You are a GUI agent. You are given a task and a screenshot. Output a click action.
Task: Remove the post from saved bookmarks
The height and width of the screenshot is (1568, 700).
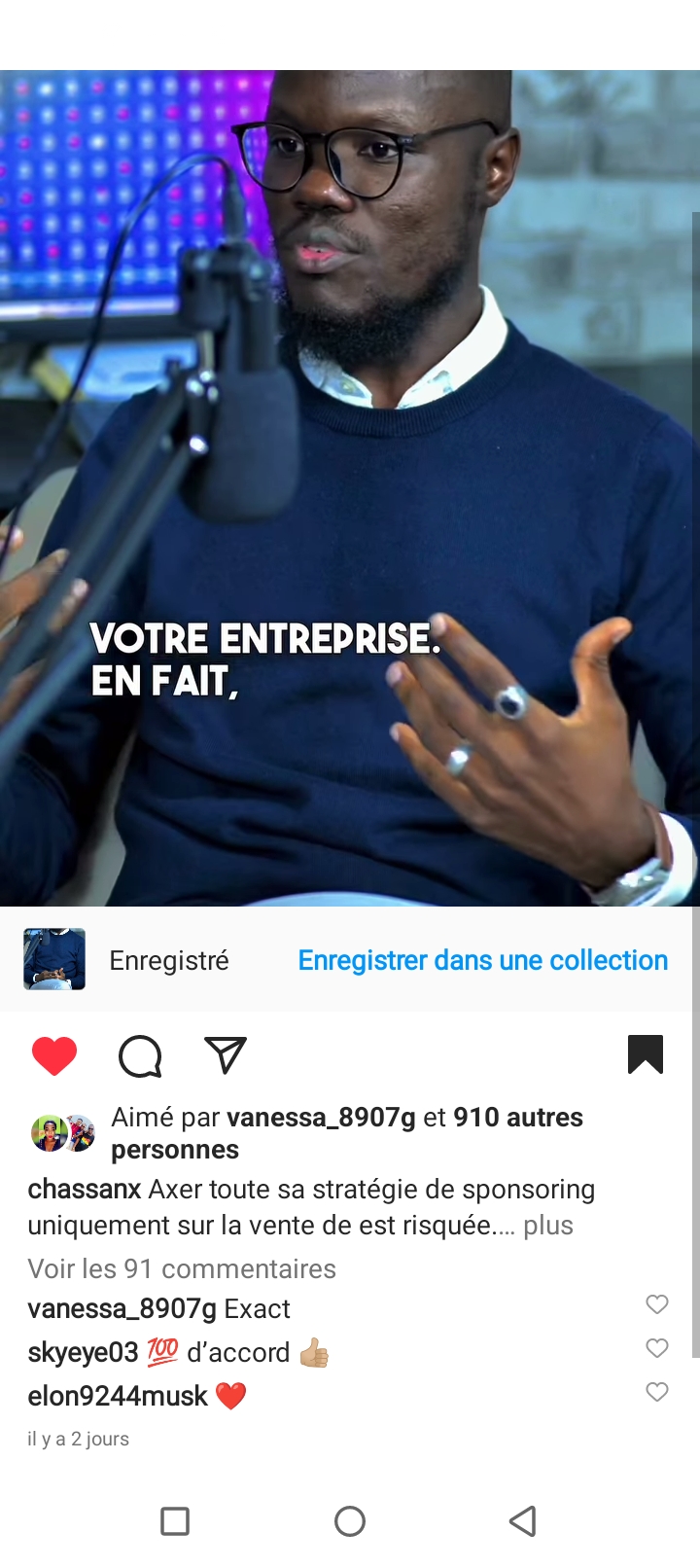click(646, 1054)
